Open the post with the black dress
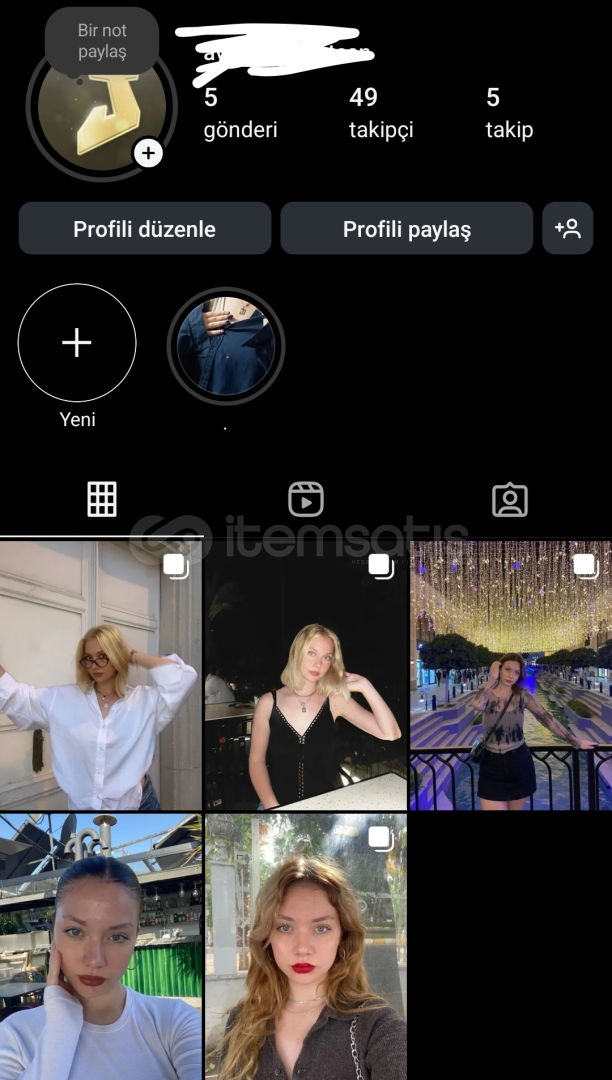 pos(306,675)
